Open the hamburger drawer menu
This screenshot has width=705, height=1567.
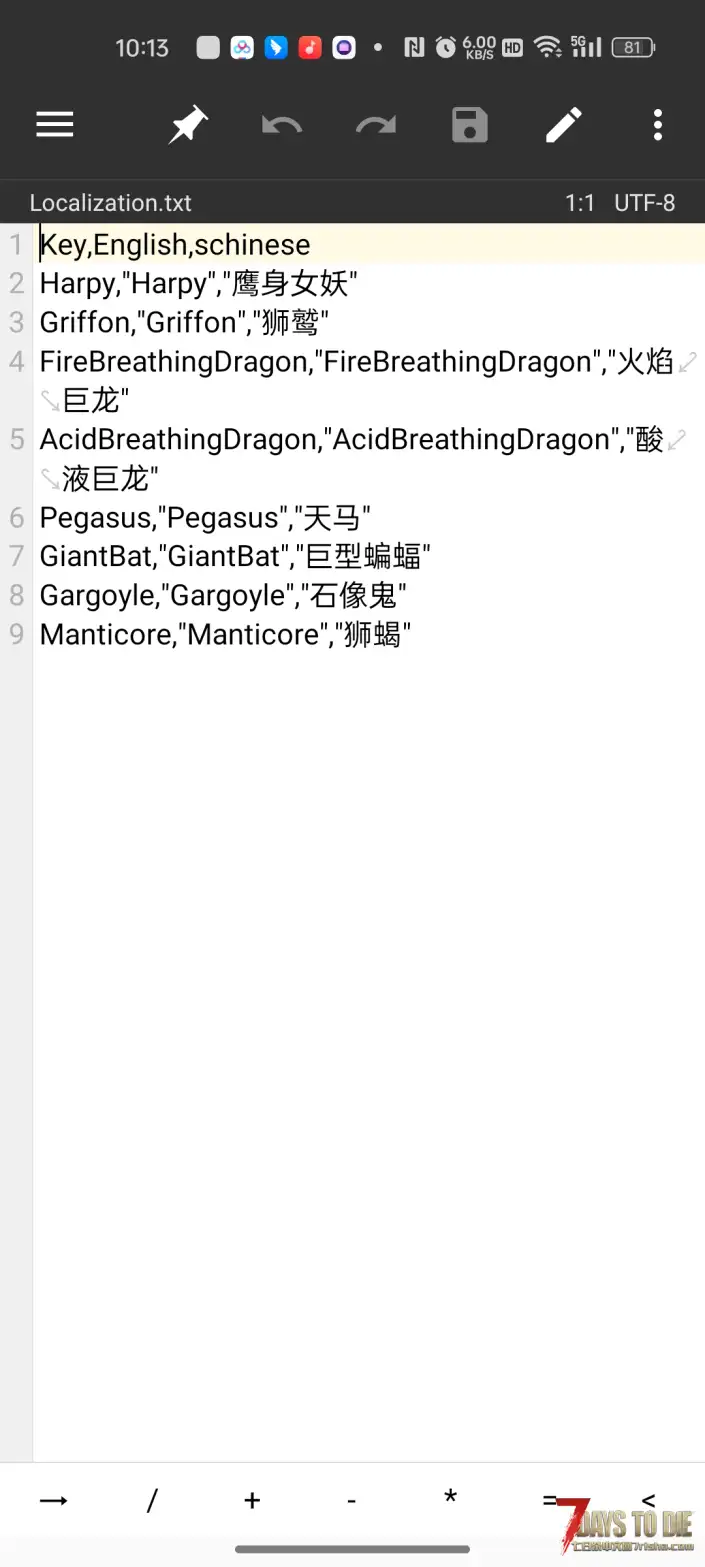(x=55, y=125)
